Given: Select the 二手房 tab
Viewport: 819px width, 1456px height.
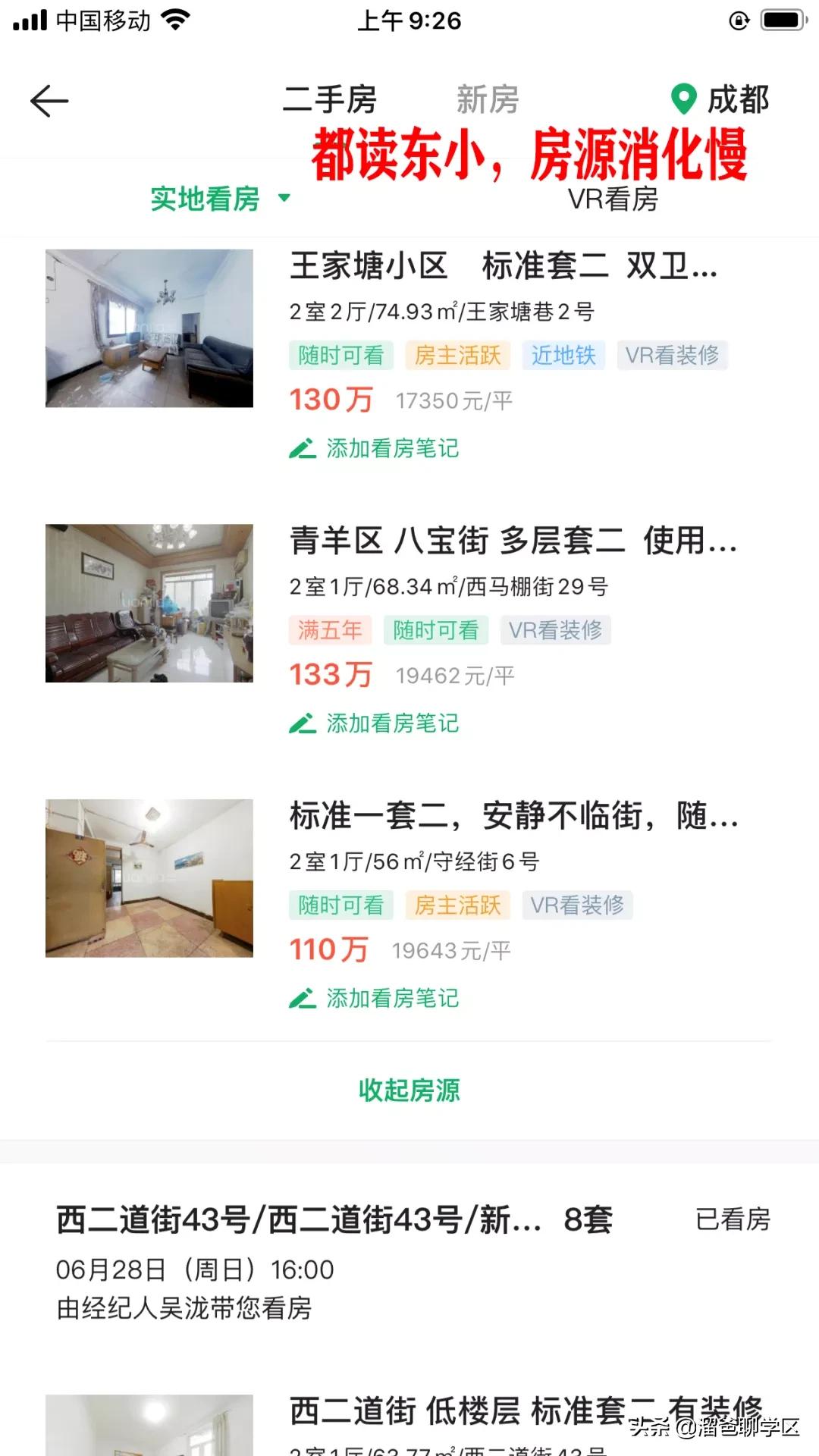Looking at the screenshot, I should tap(331, 99).
